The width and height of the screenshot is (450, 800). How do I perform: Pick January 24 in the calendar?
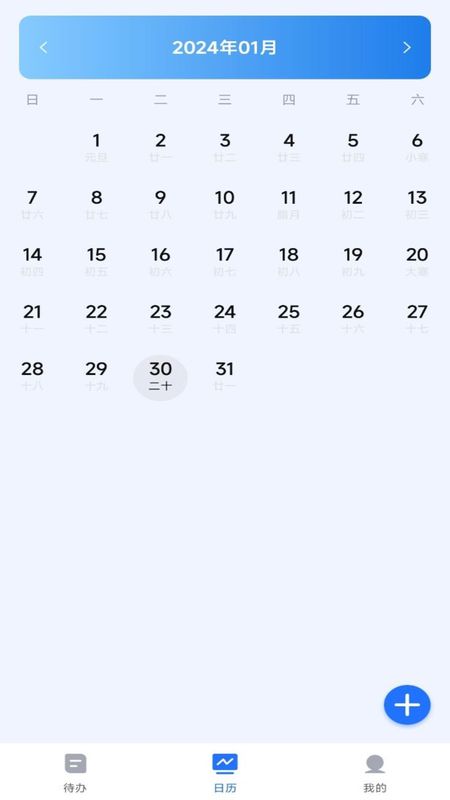[x=224, y=318]
